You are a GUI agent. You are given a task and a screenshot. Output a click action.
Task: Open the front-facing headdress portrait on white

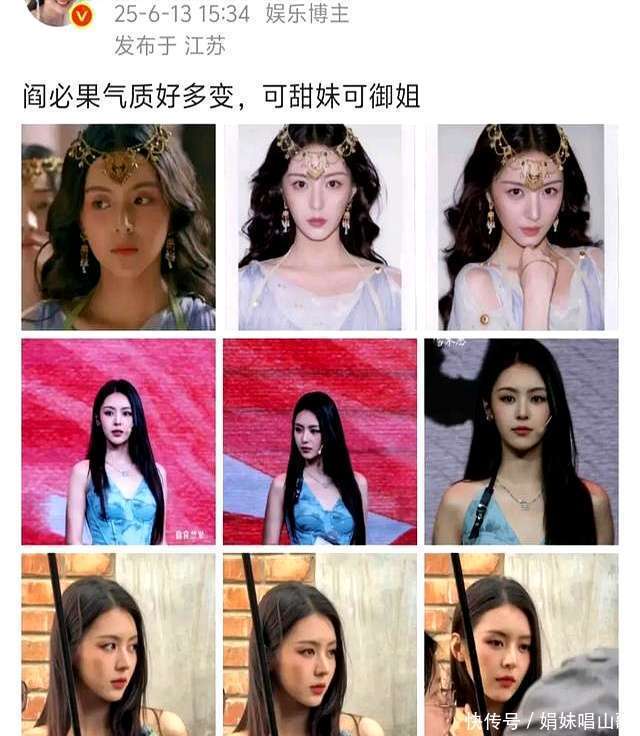tap(320, 227)
